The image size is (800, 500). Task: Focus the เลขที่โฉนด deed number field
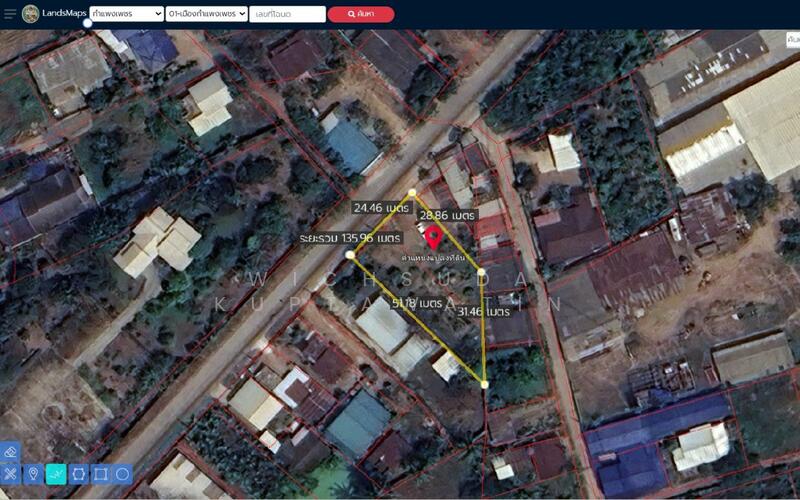[x=288, y=14]
